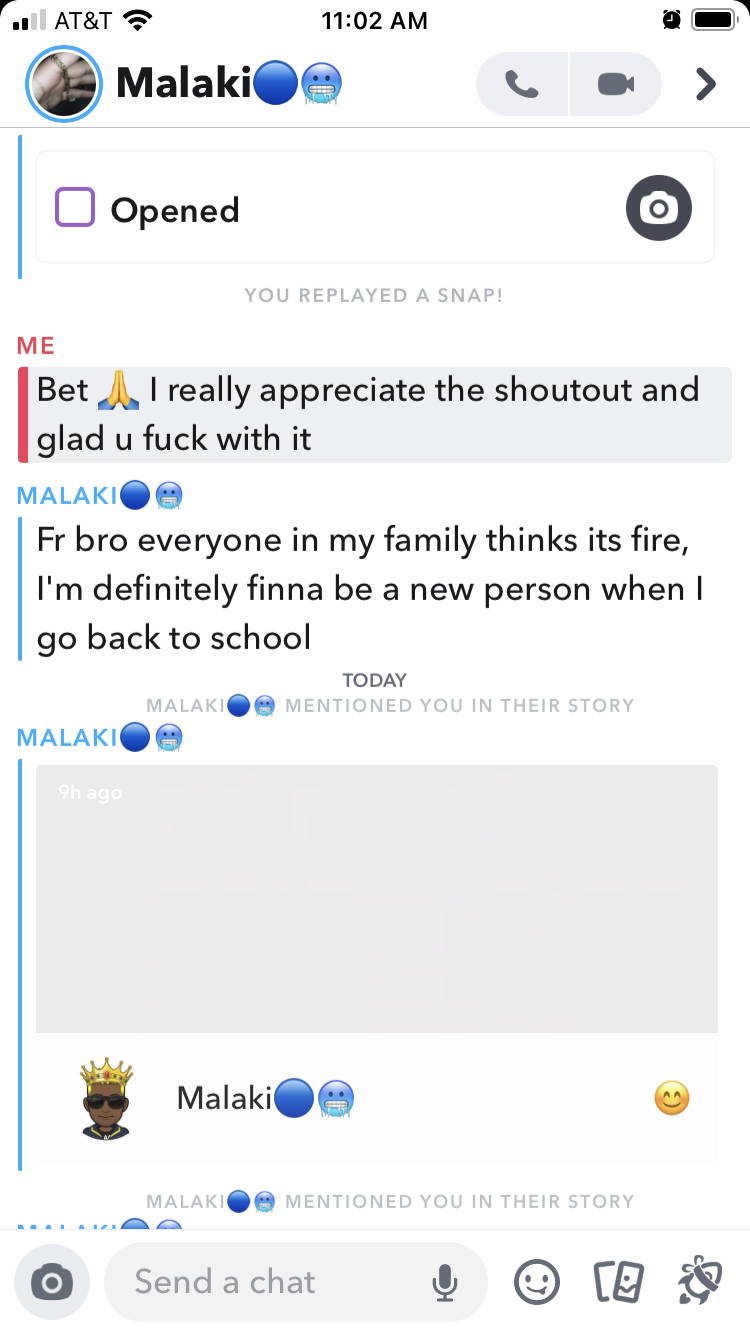Start a video call with Malaki

coord(616,84)
